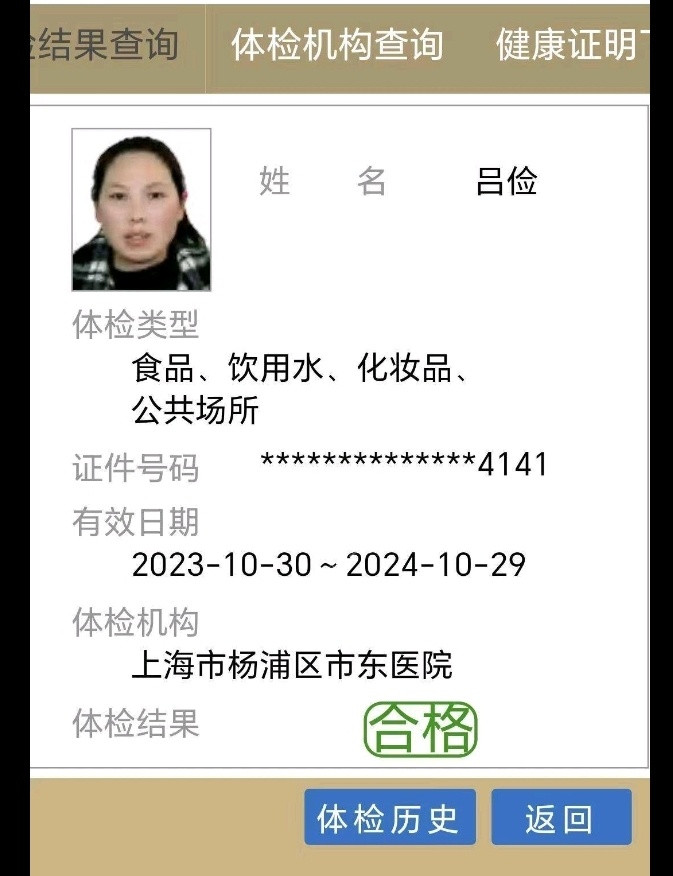The width and height of the screenshot is (673, 876).
Task: Select the 健康证明 tab
Action: click(x=572, y=46)
